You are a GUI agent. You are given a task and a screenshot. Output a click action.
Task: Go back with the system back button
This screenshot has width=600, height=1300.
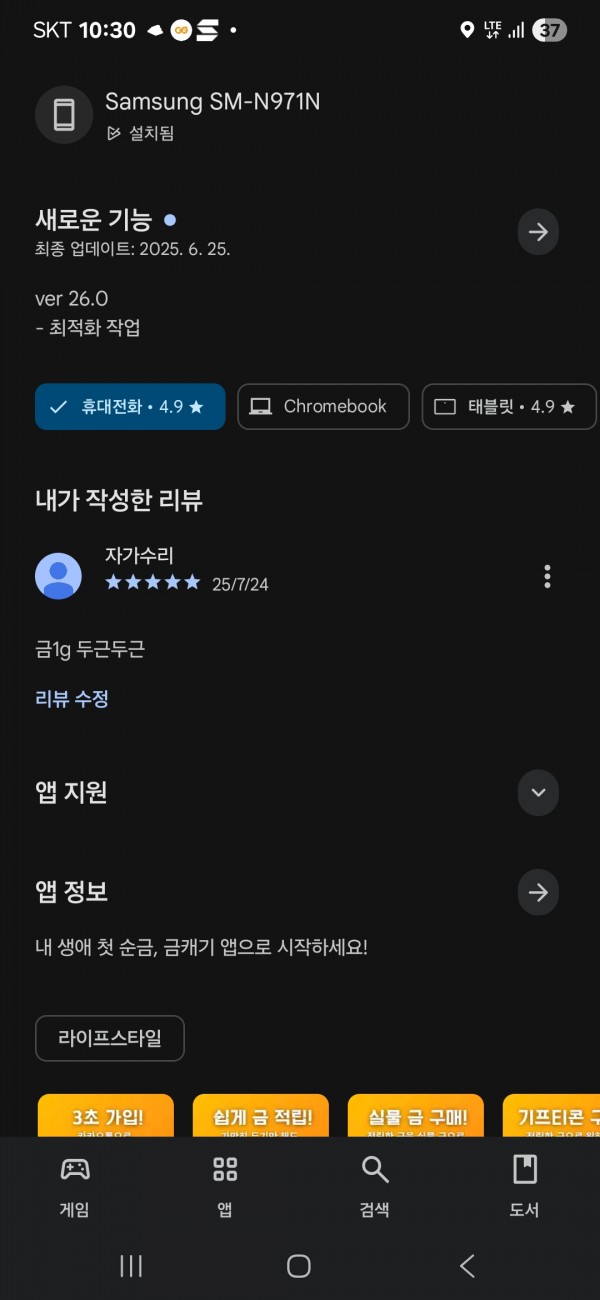(467, 1266)
